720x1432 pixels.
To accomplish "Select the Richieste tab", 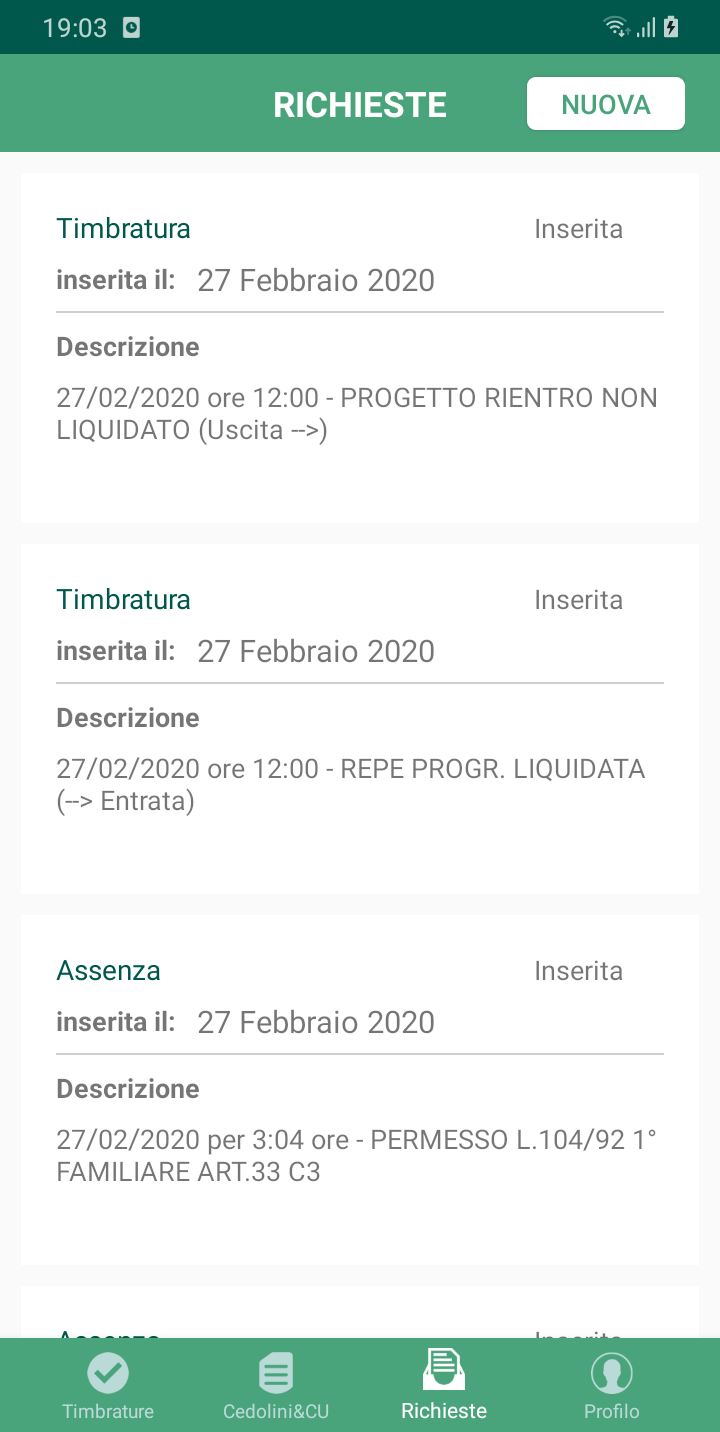I will click(x=444, y=1385).
